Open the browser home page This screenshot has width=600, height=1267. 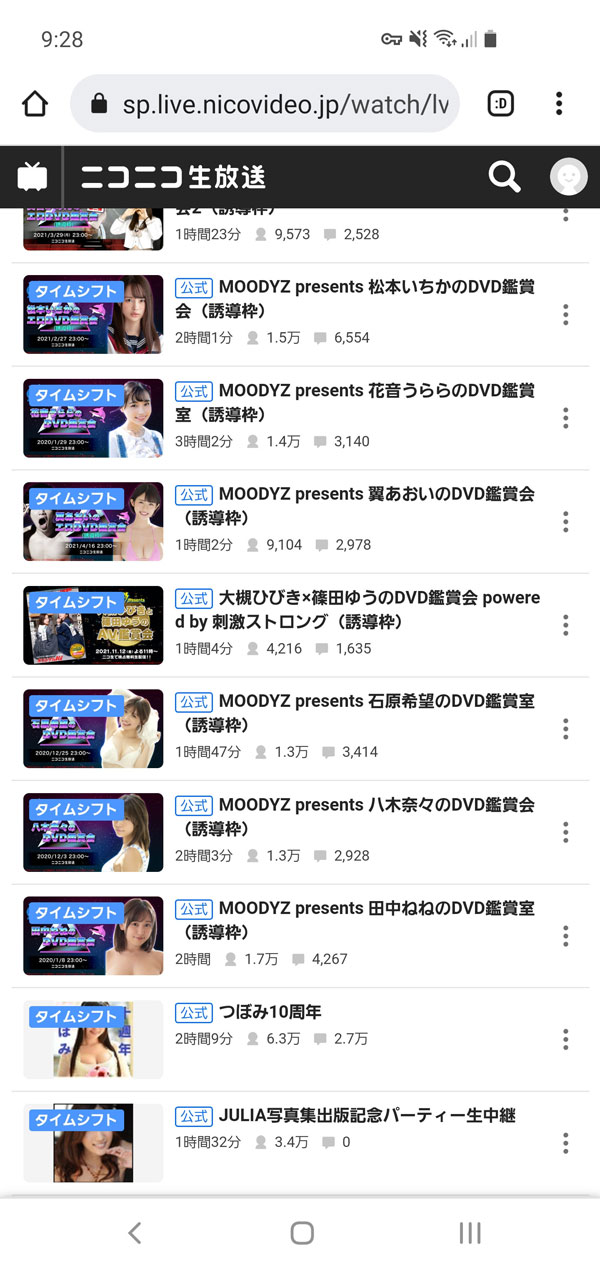pyautogui.click(x=35, y=104)
